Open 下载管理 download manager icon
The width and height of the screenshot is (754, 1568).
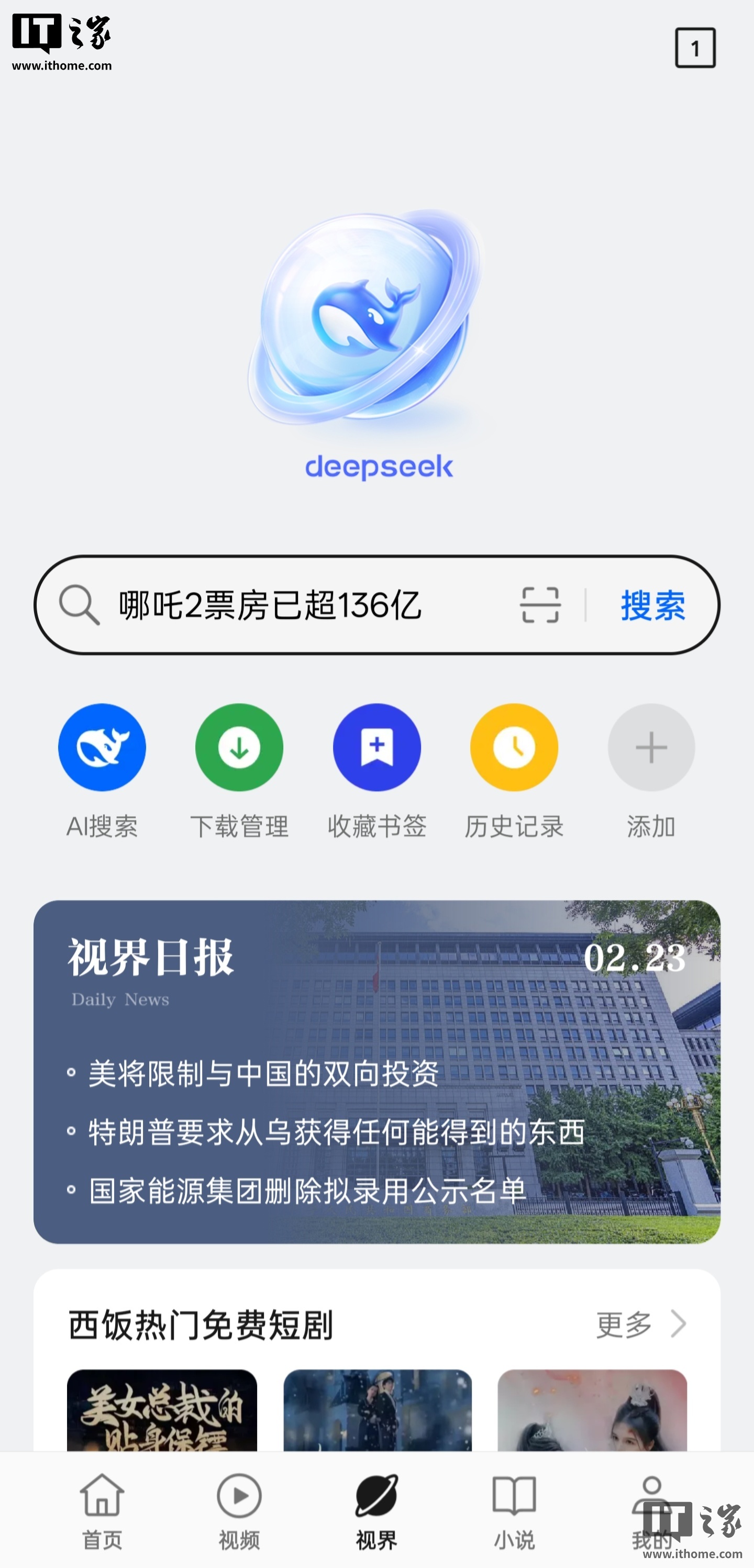click(x=239, y=748)
